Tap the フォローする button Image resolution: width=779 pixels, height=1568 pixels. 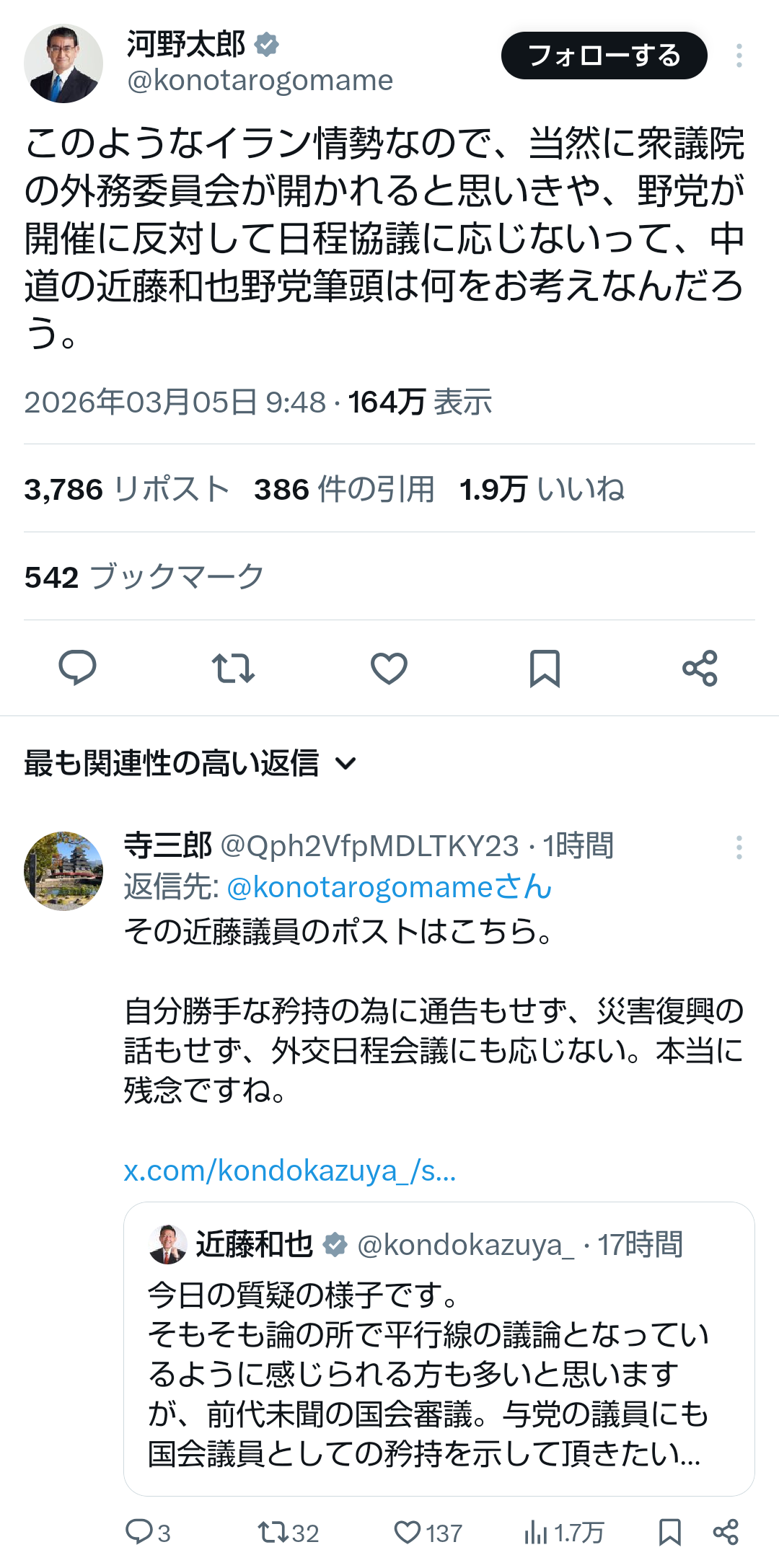pos(604,56)
